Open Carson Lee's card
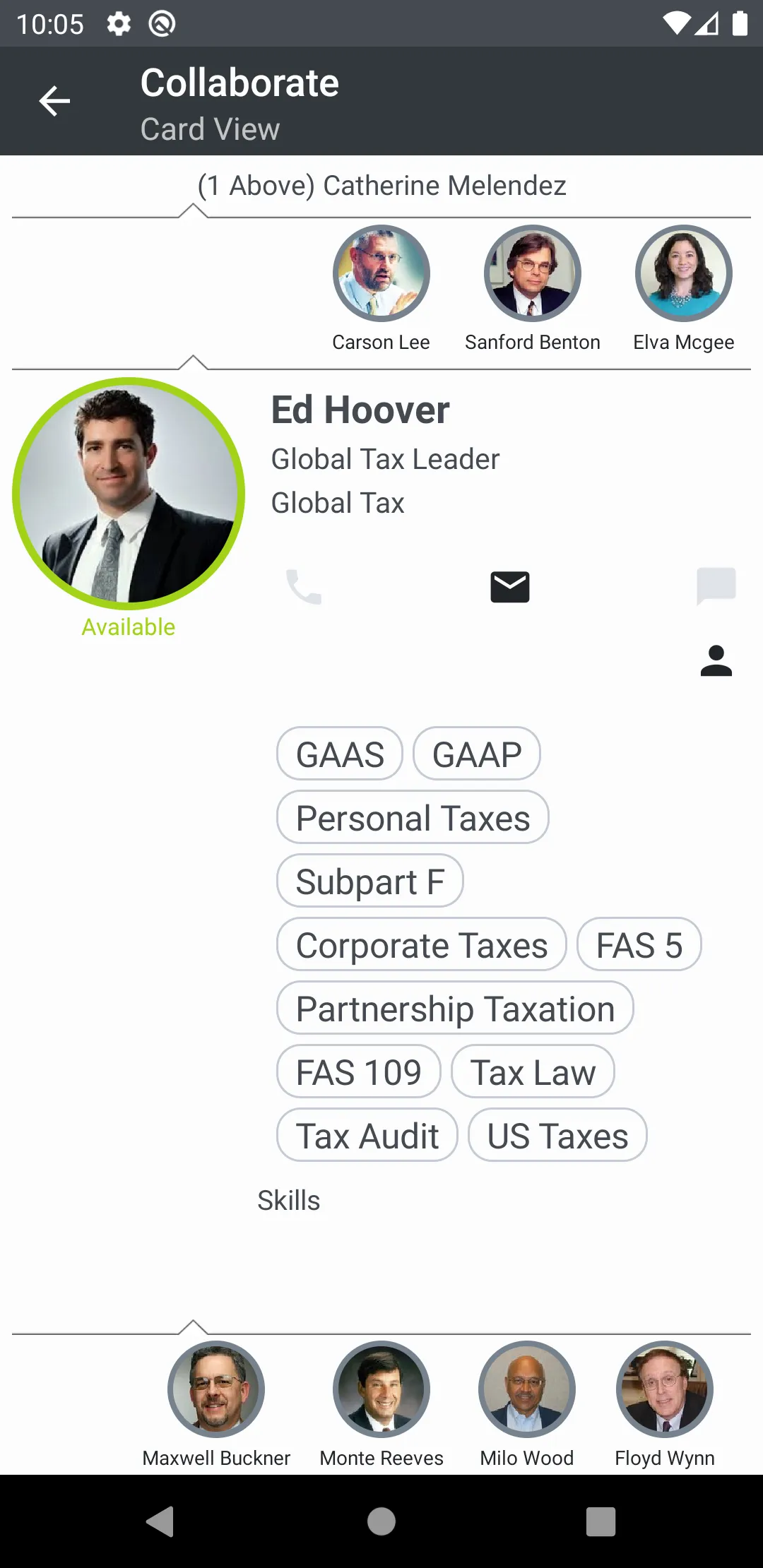The width and height of the screenshot is (763, 1568). (381, 273)
